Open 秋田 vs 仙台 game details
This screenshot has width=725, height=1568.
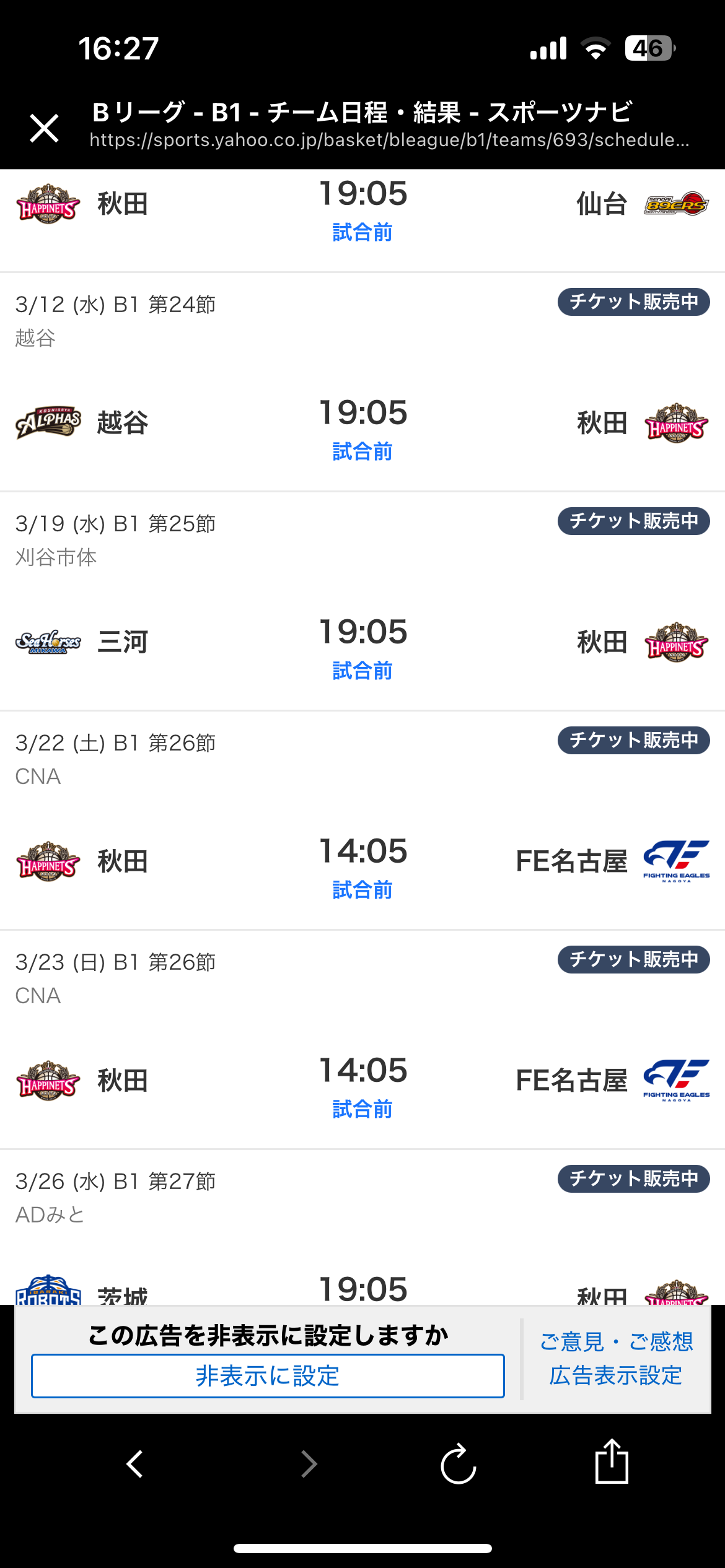(x=362, y=211)
